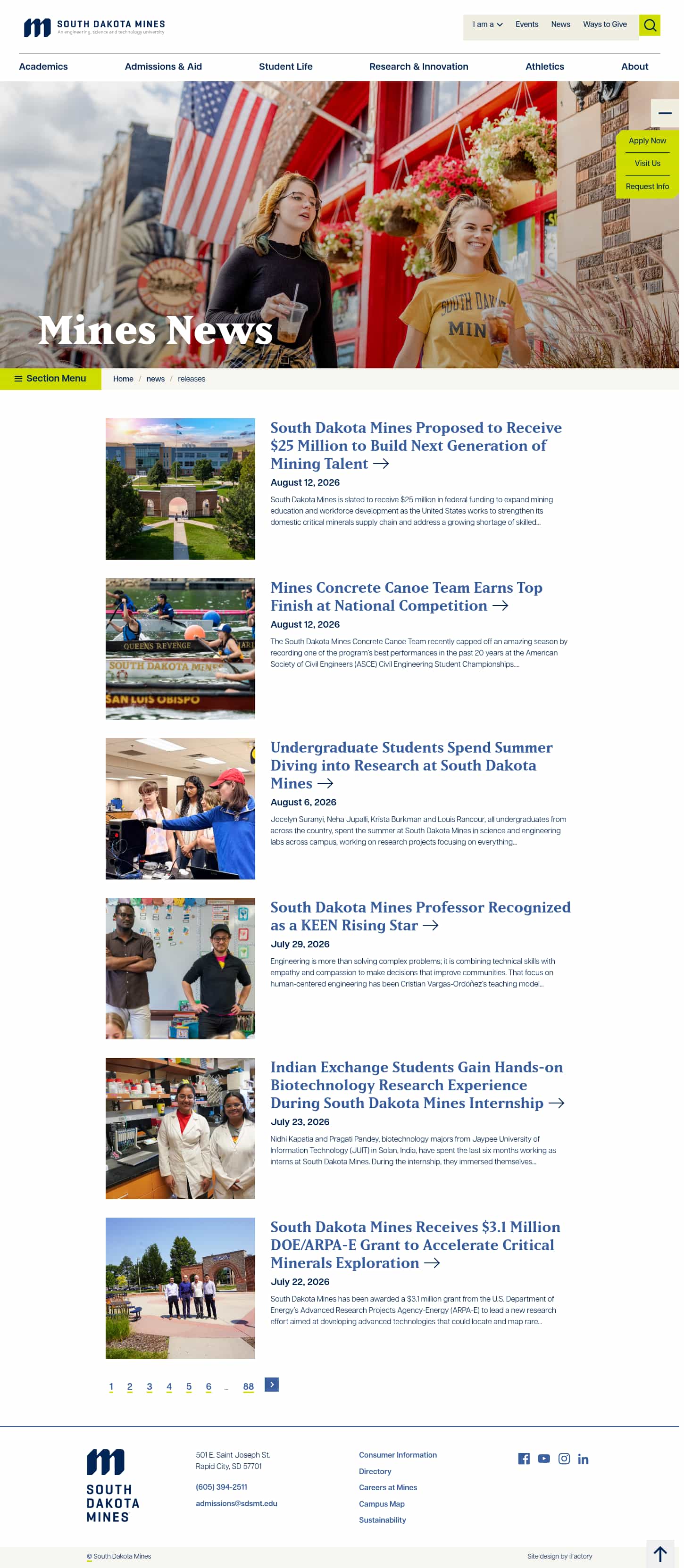Image resolution: width=684 pixels, height=1568 pixels.
Task: Open the Section Menu
Action: 50,379
